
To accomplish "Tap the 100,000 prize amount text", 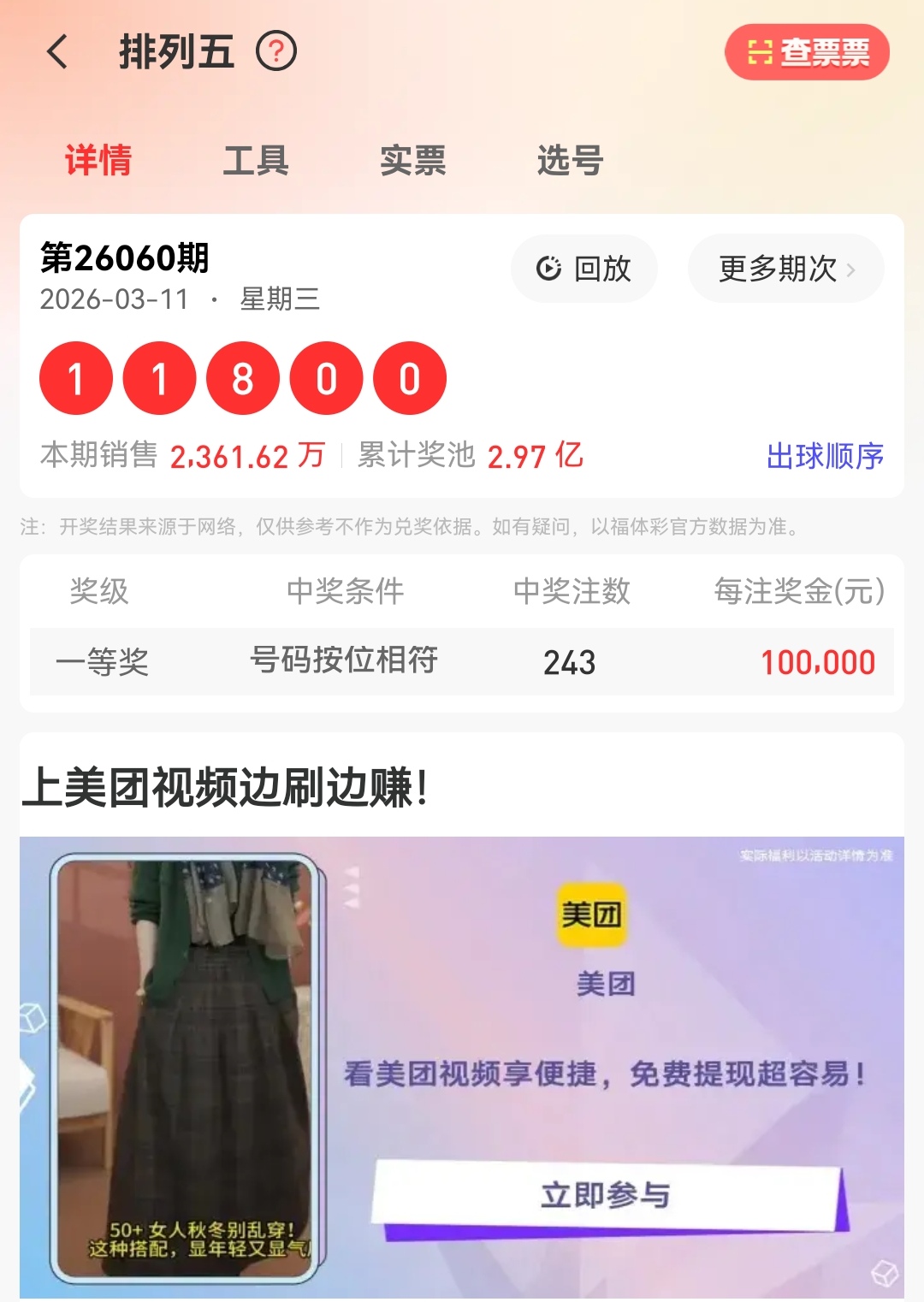I will [819, 661].
